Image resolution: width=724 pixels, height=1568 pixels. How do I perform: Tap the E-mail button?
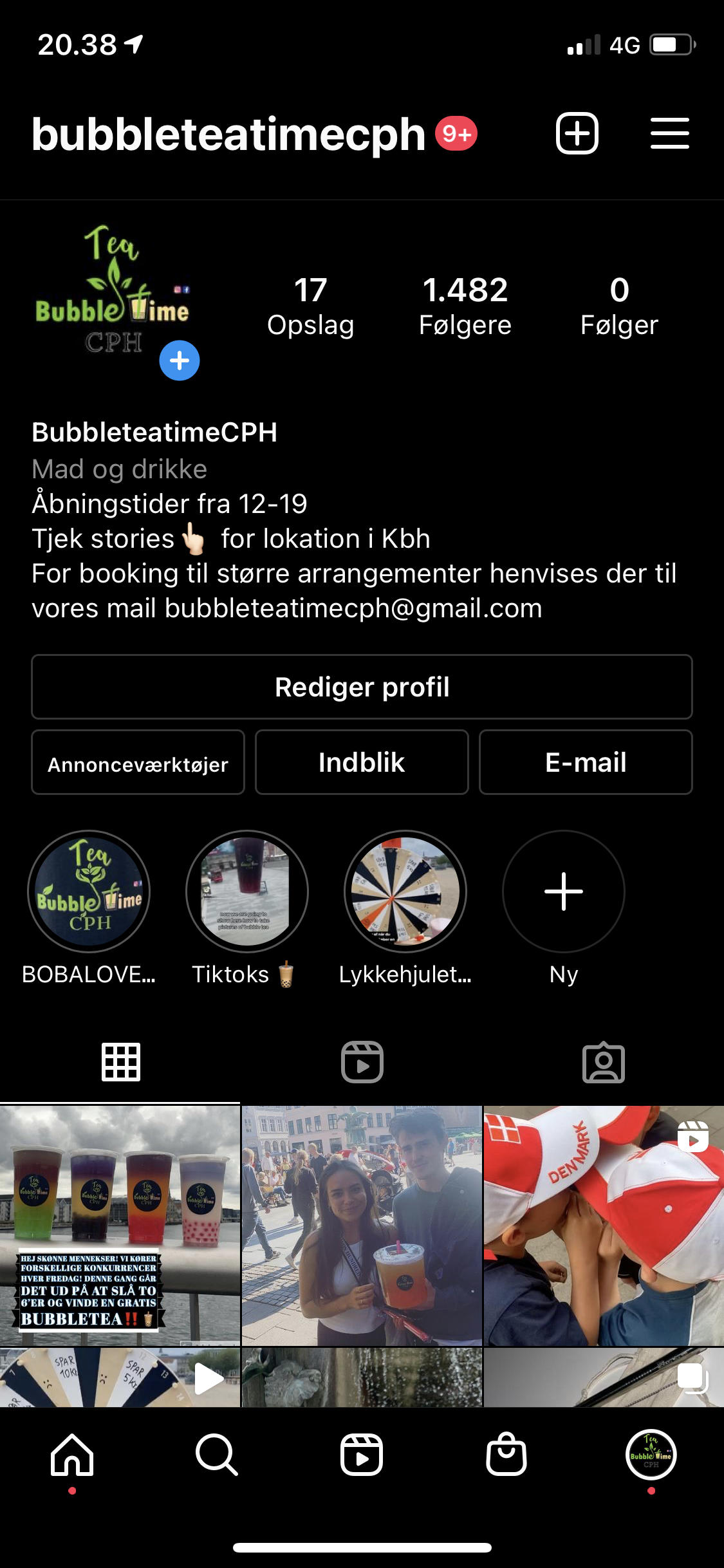tap(586, 763)
